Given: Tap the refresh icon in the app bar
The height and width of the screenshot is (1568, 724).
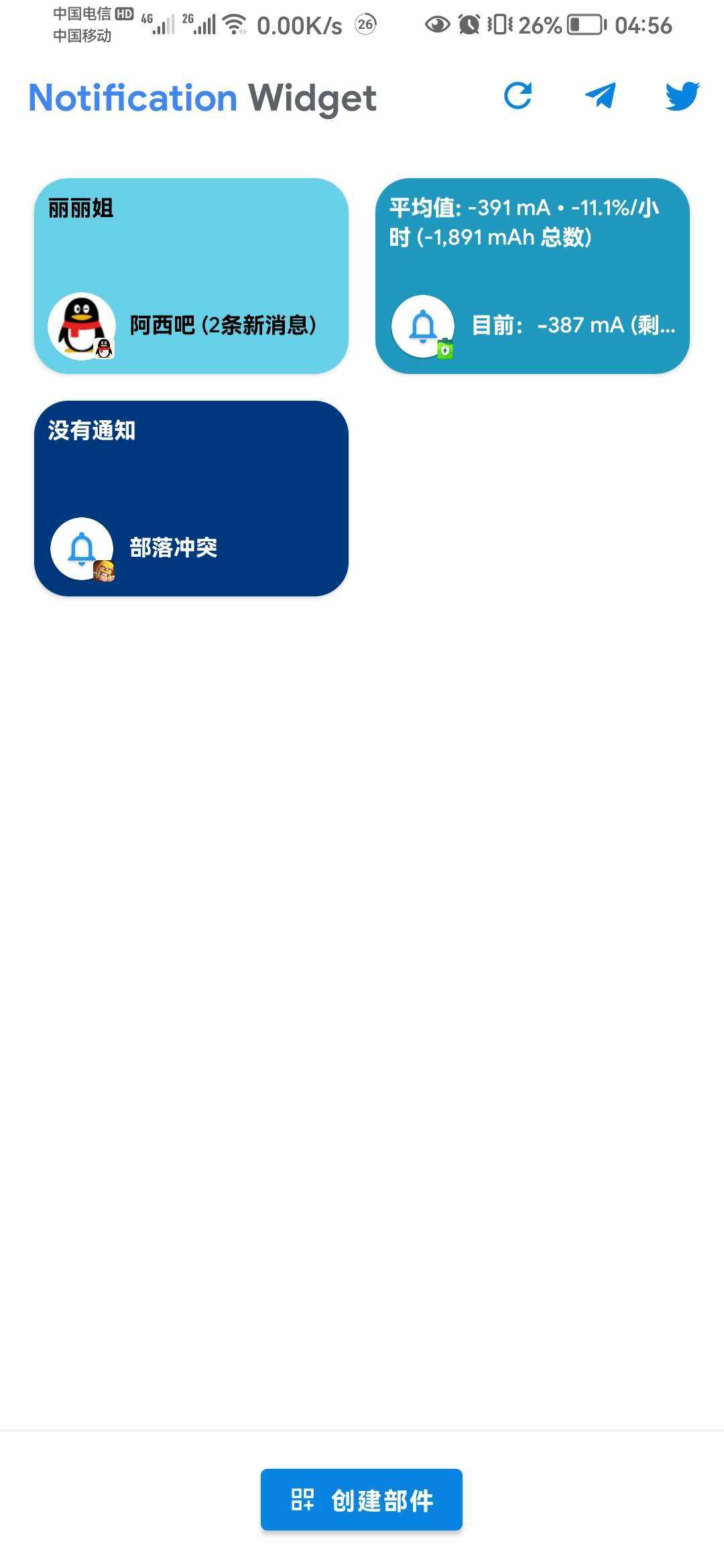Looking at the screenshot, I should pyautogui.click(x=518, y=96).
